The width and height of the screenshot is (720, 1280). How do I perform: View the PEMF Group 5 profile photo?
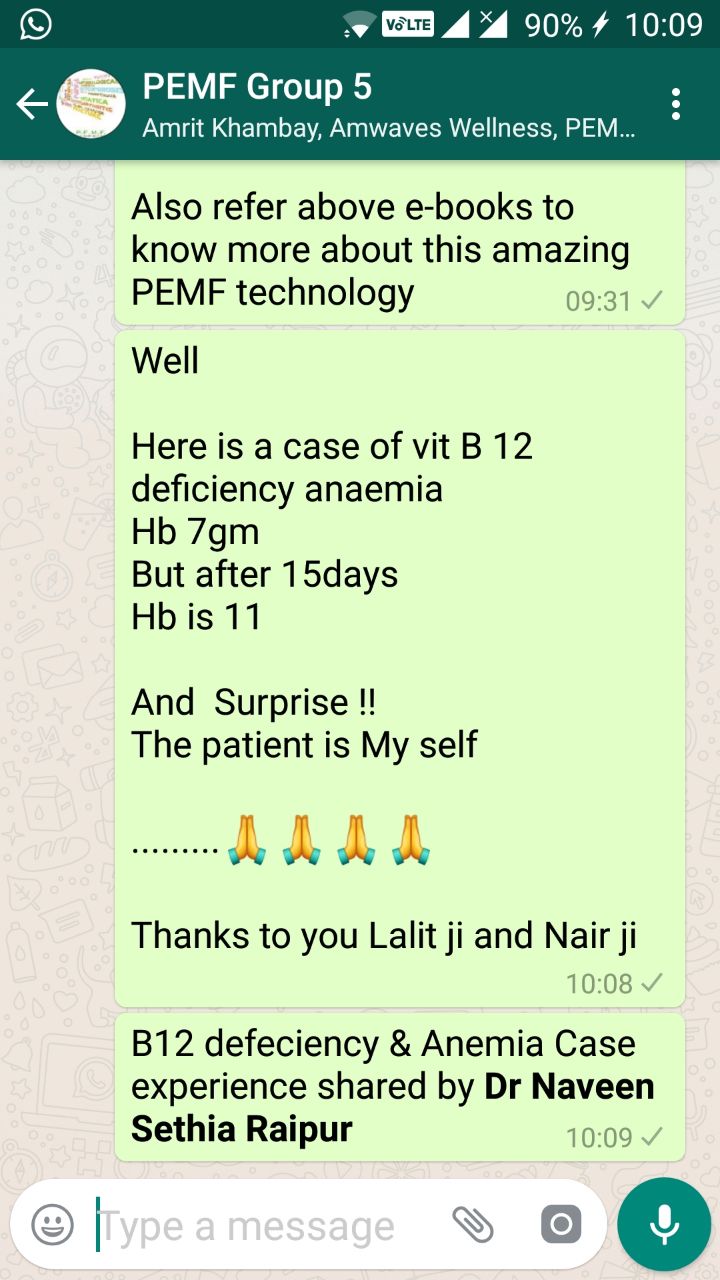tap(91, 104)
